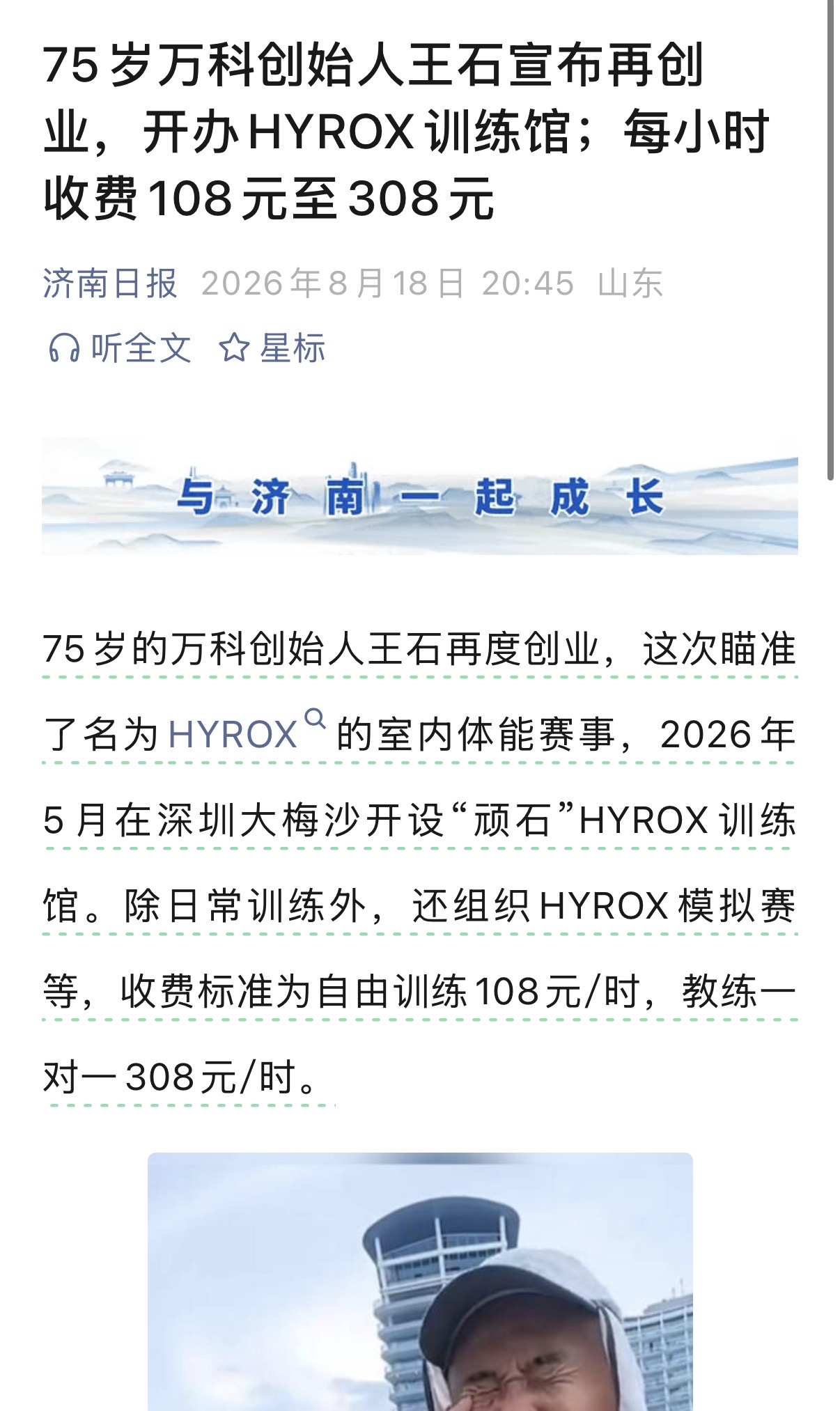840x1411 pixels.
Task: Listen to the full article (听全文)
Action: pyautogui.click(x=119, y=348)
